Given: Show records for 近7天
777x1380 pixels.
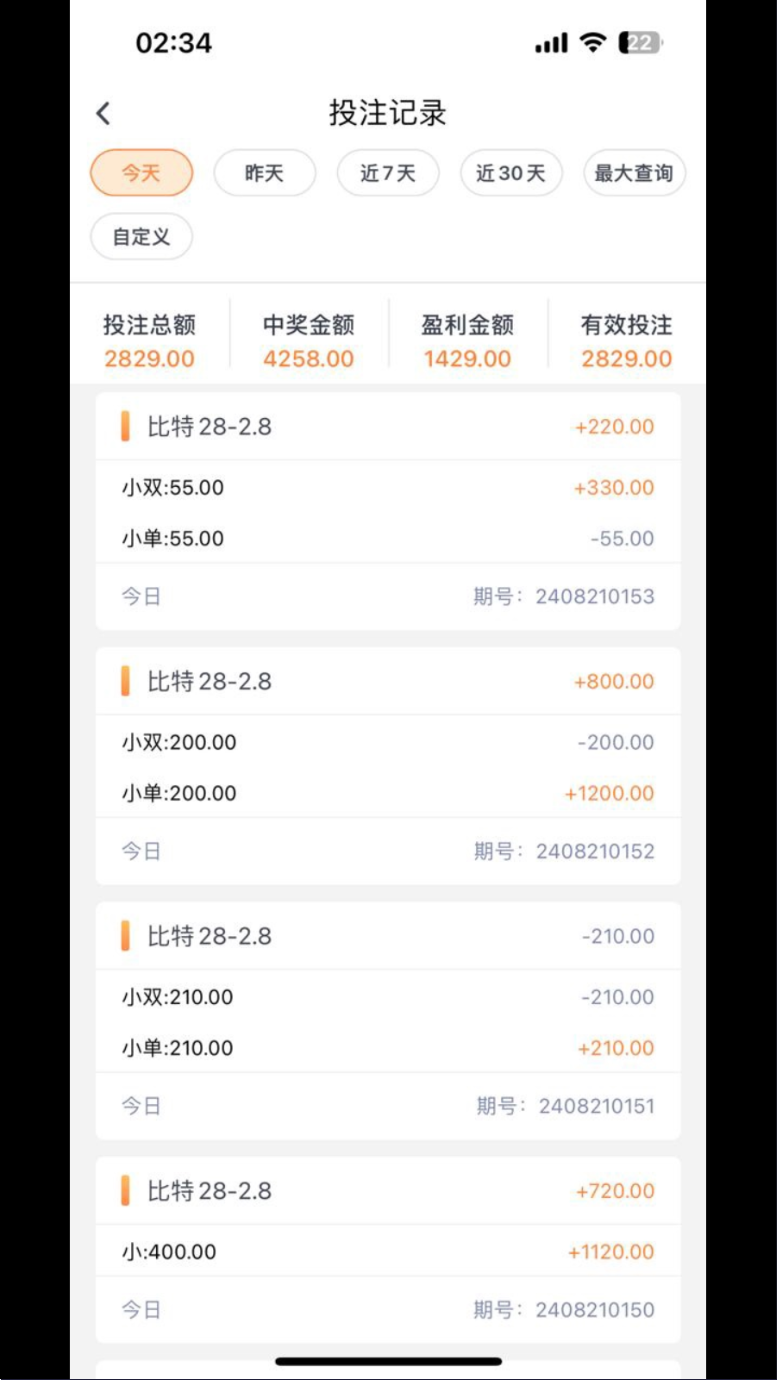Looking at the screenshot, I should [388, 173].
